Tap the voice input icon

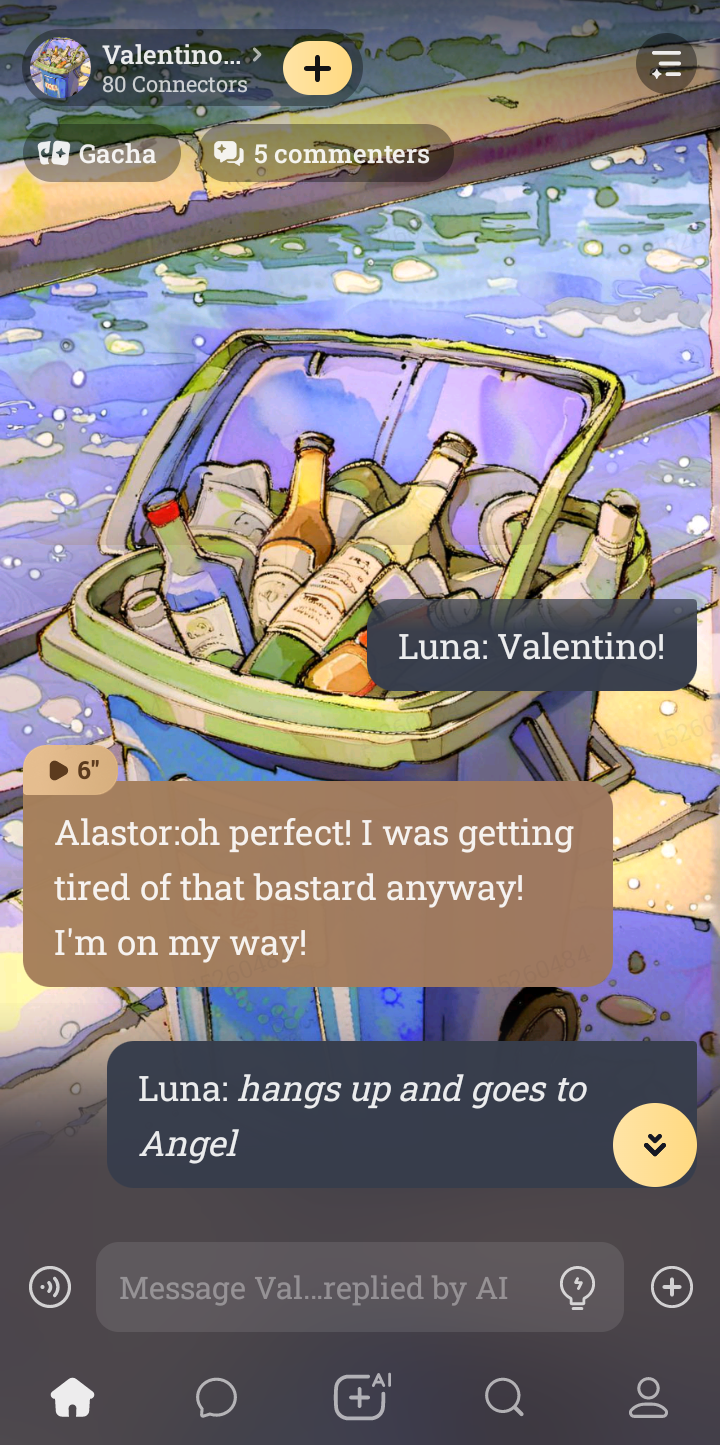pyautogui.click(x=50, y=1287)
